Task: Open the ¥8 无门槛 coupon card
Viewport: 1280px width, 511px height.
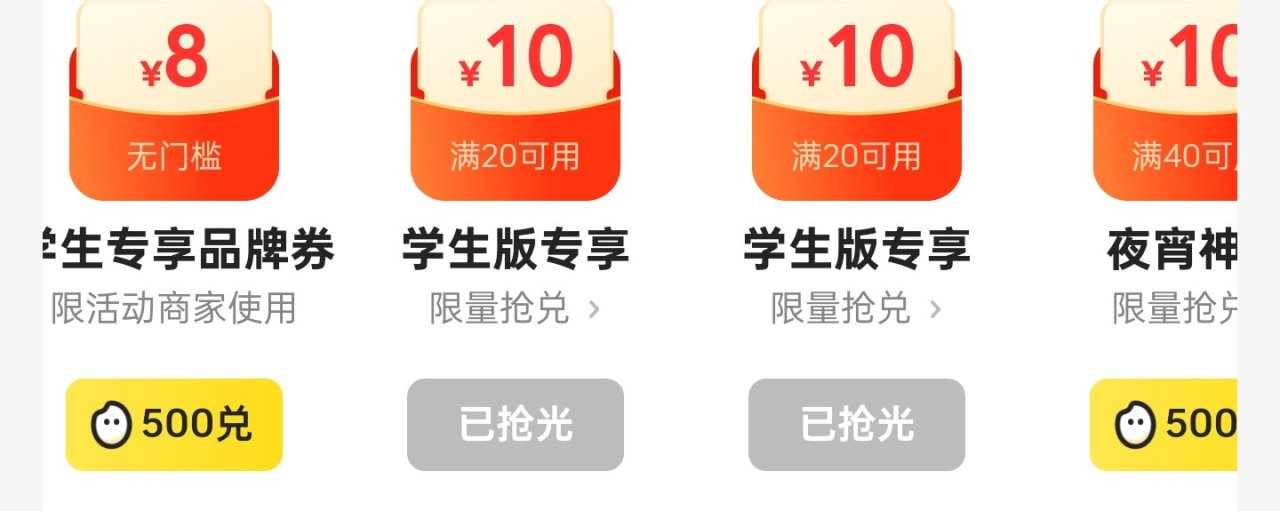Action: (x=174, y=100)
